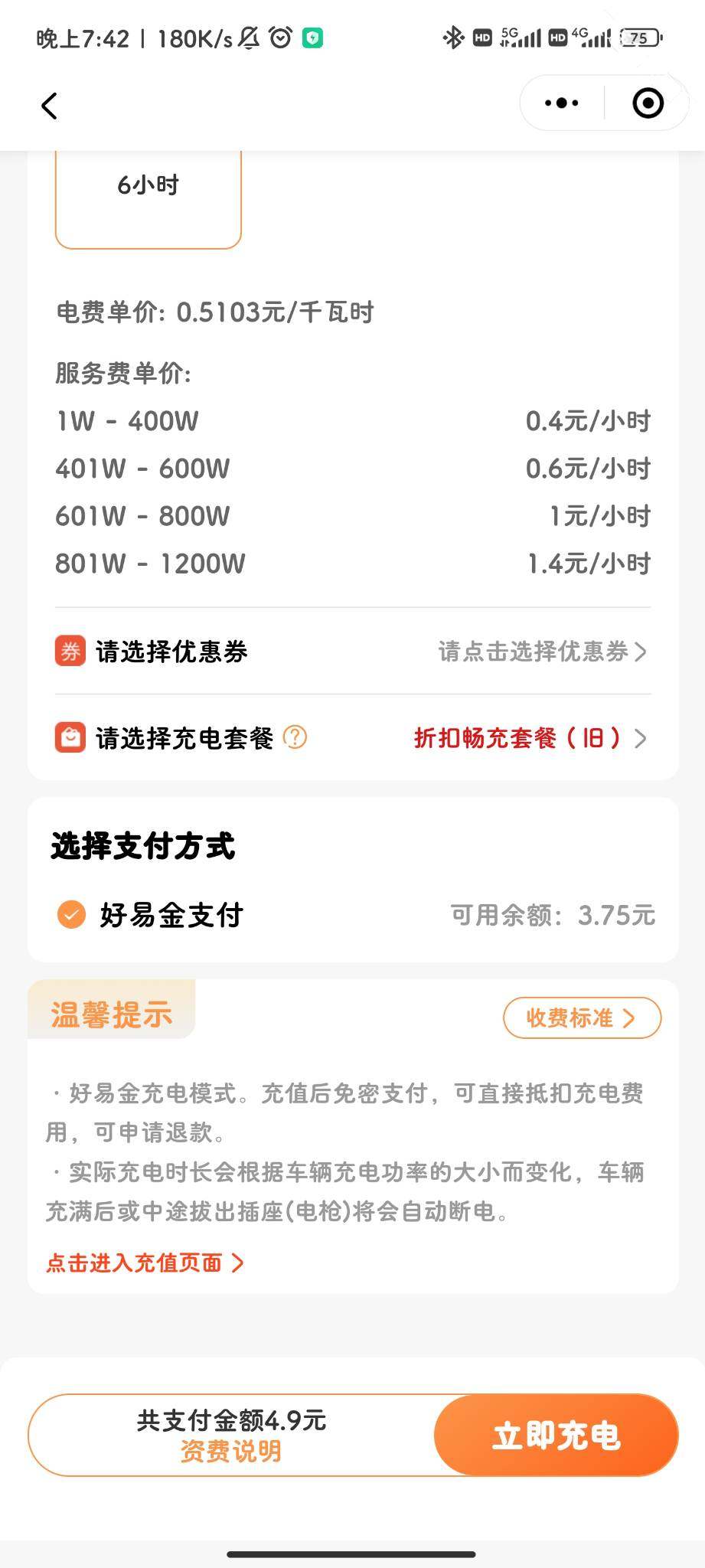Viewport: 705px width, 1568px height.
Task: Go back using the top-left arrow
Action: point(50,106)
